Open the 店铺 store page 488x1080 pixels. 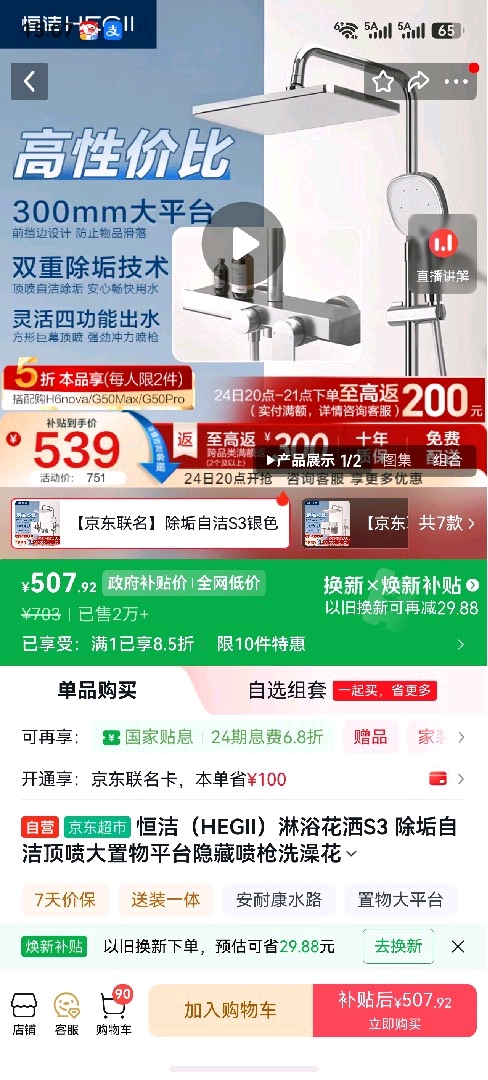click(x=24, y=1013)
